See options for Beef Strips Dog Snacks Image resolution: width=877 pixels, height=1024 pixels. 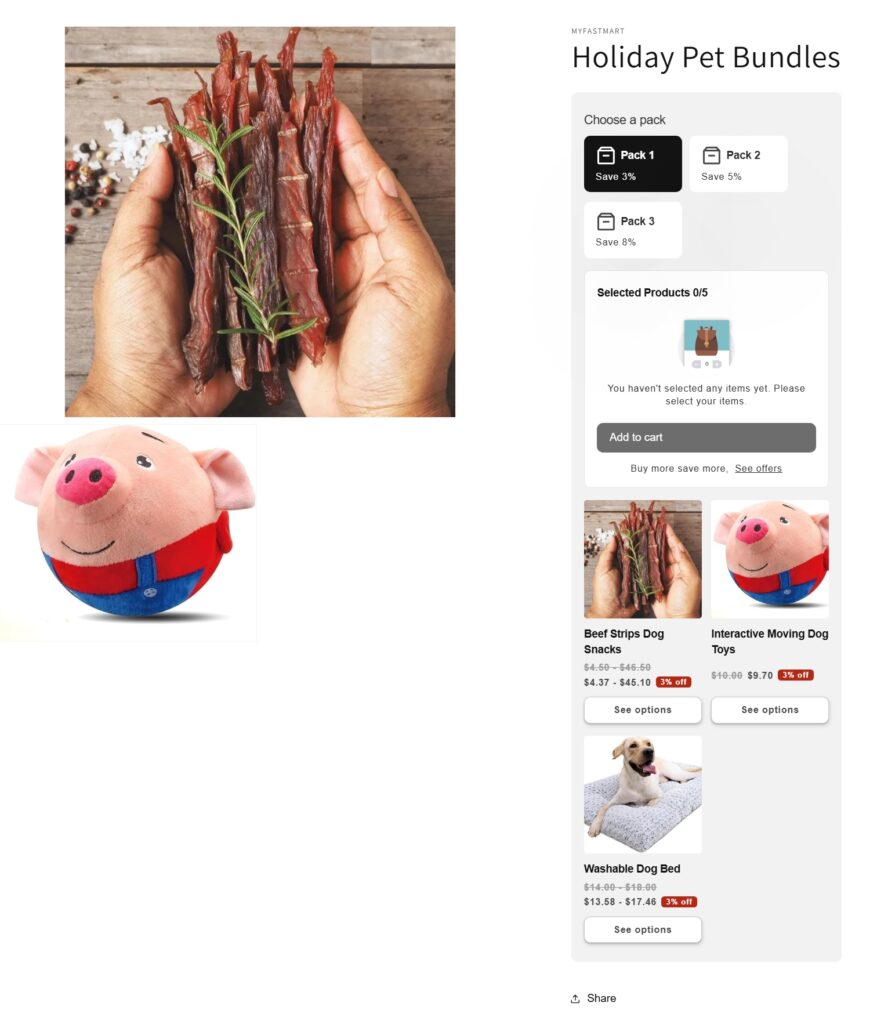(642, 710)
